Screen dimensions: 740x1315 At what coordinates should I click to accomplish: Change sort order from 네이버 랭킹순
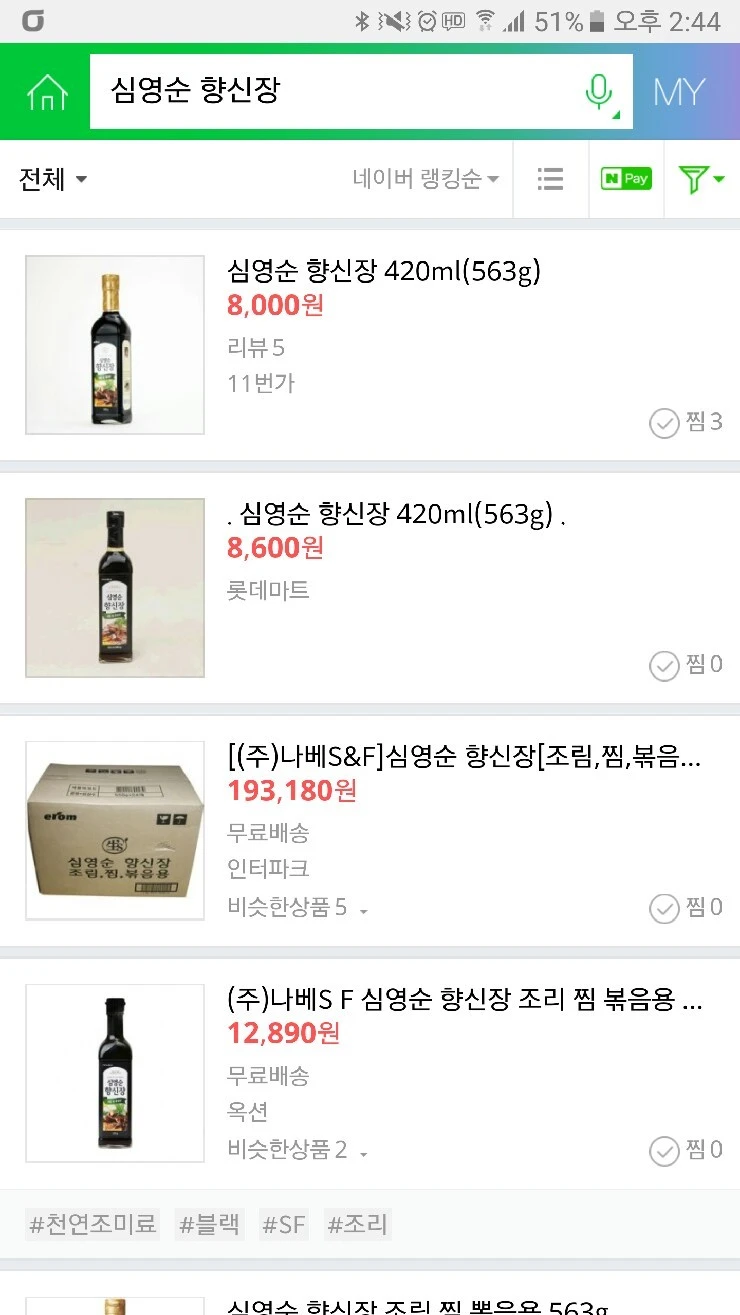coord(425,180)
